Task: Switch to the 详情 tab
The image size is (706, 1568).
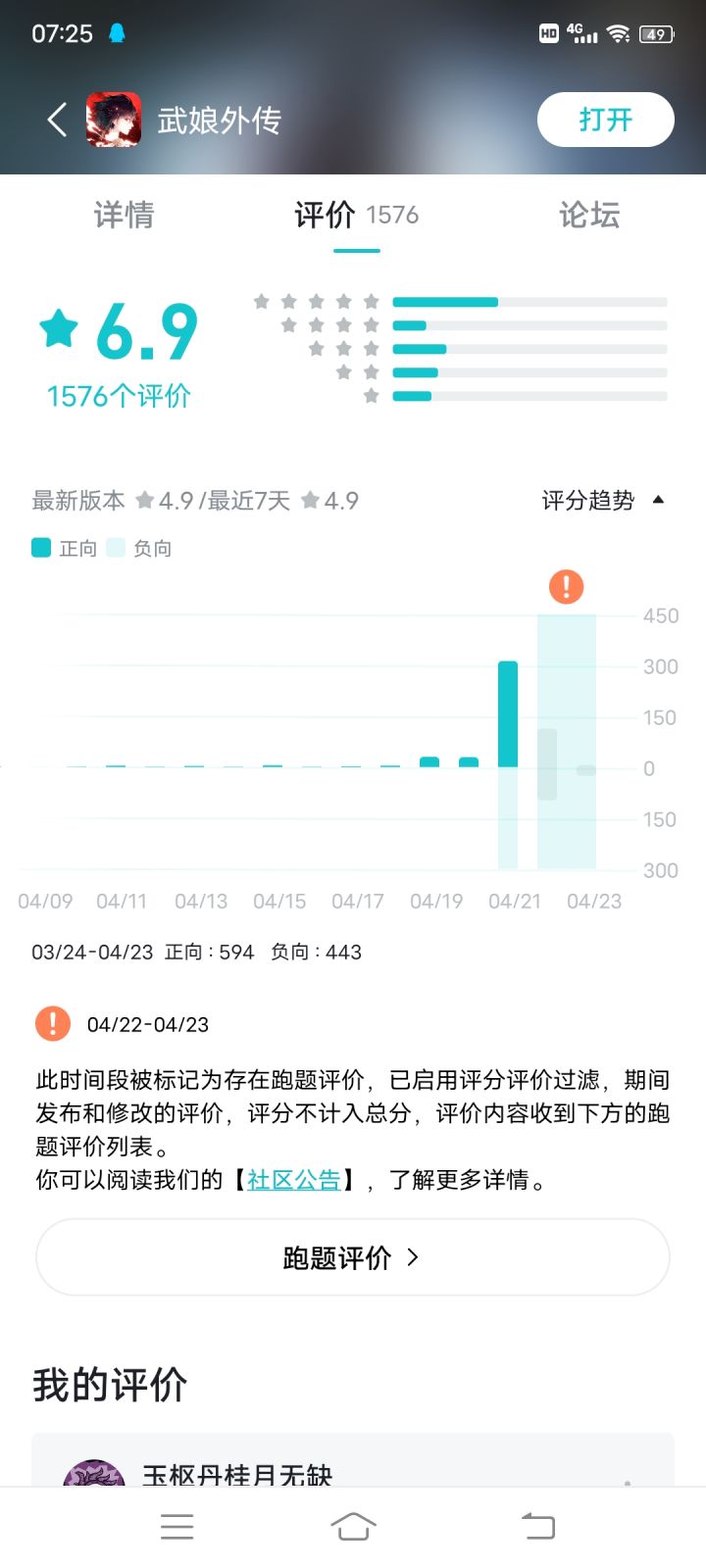Action: (125, 215)
